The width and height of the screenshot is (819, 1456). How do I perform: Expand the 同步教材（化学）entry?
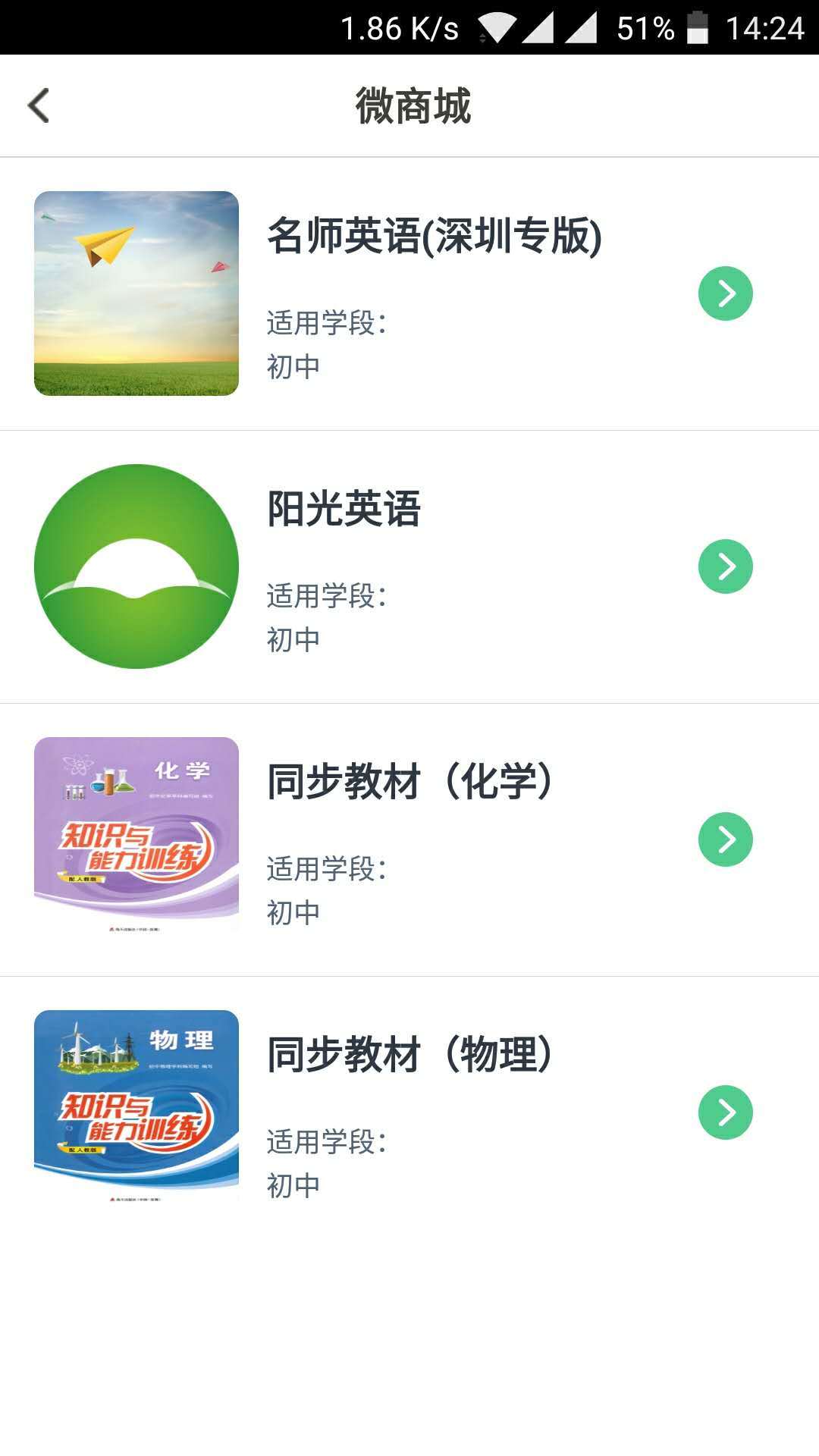[726, 838]
